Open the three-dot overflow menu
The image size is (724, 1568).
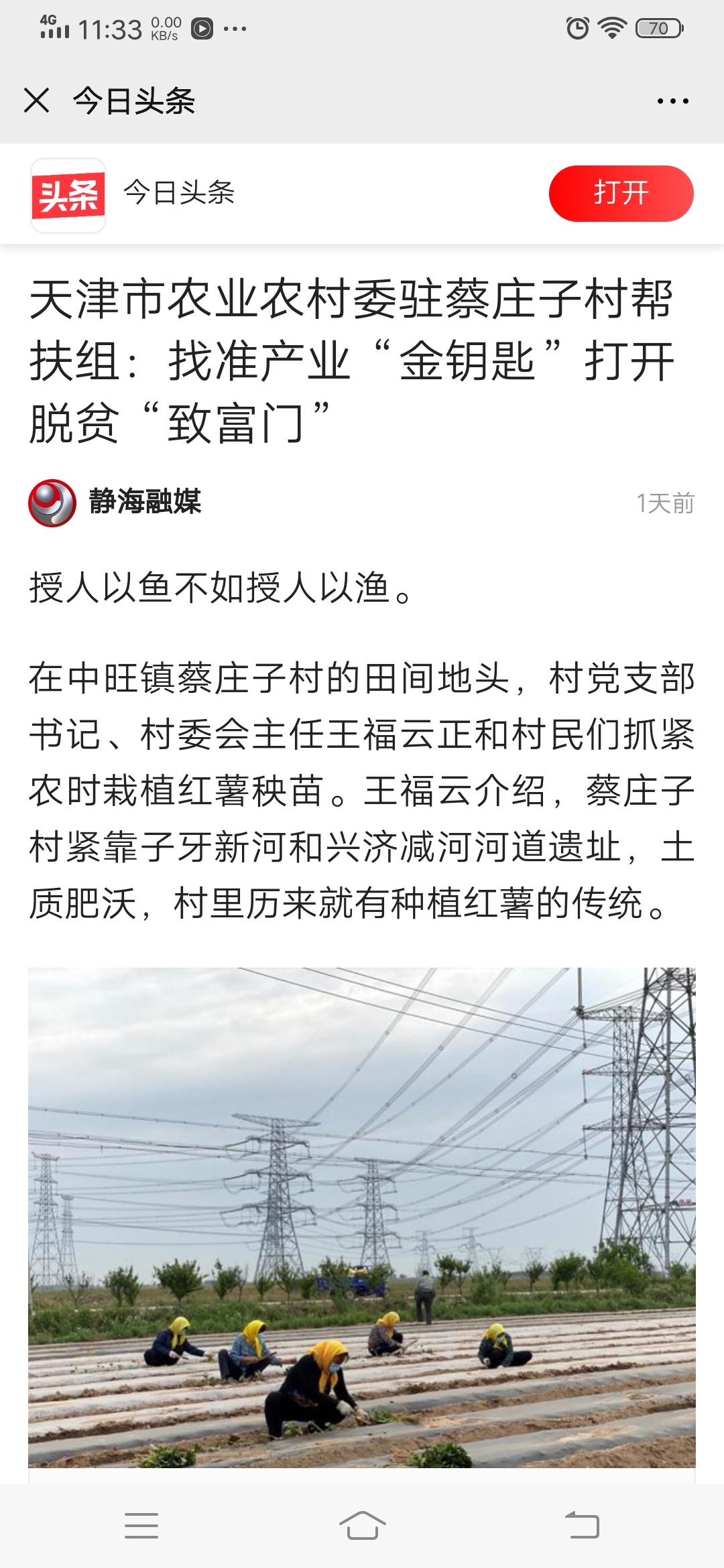[x=672, y=101]
